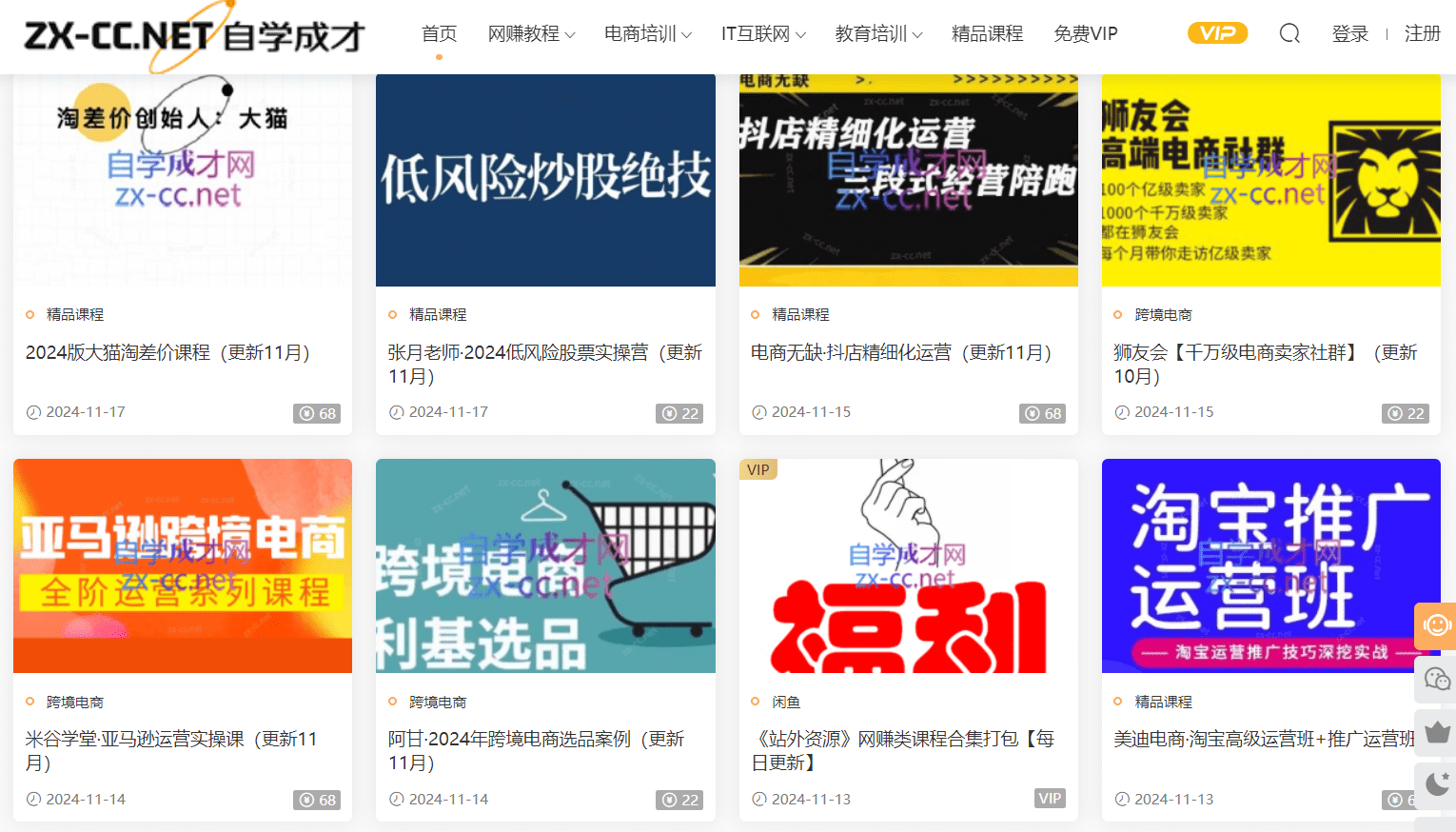Open the 注册 register link
The image size is (1456, 832).
click(1422, 34)
